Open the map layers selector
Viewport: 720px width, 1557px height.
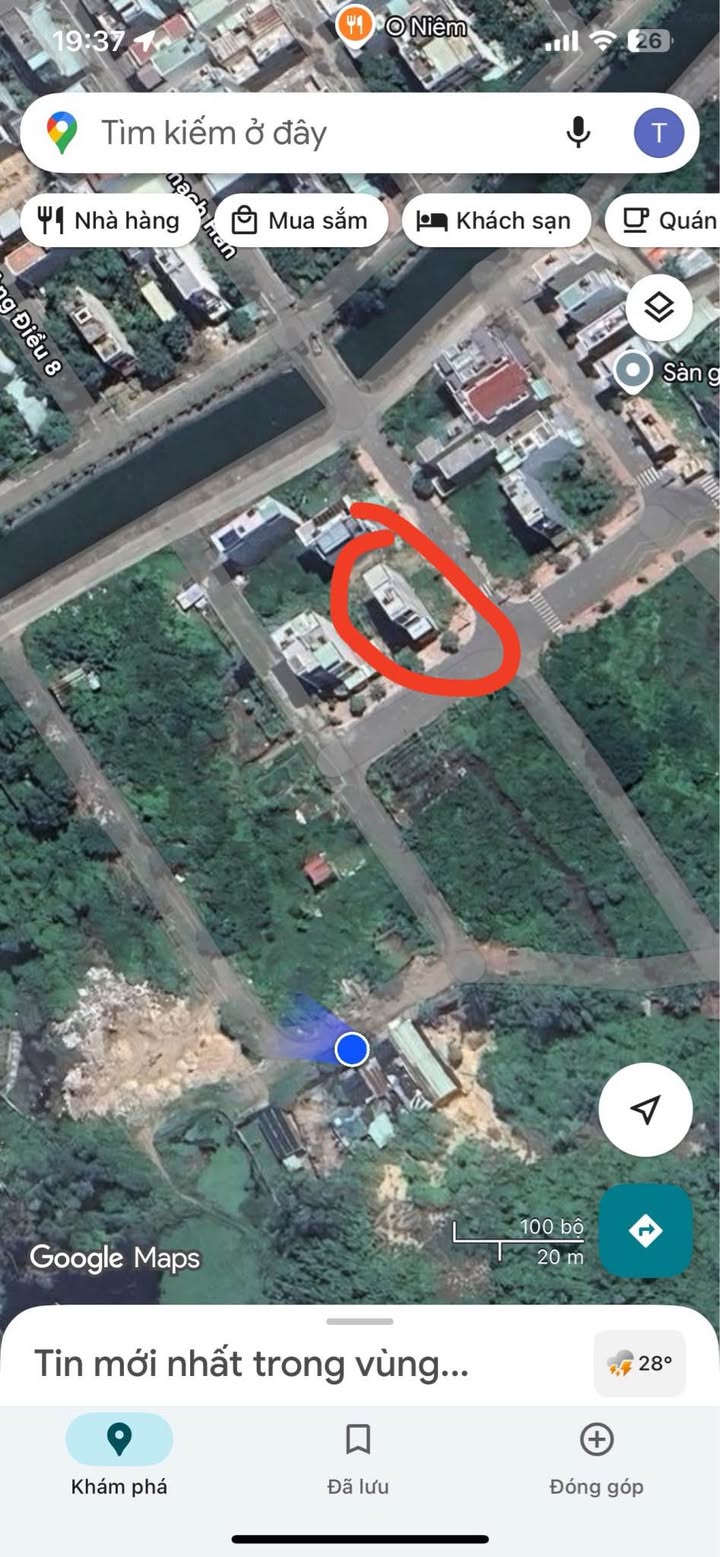coord(659,308)
